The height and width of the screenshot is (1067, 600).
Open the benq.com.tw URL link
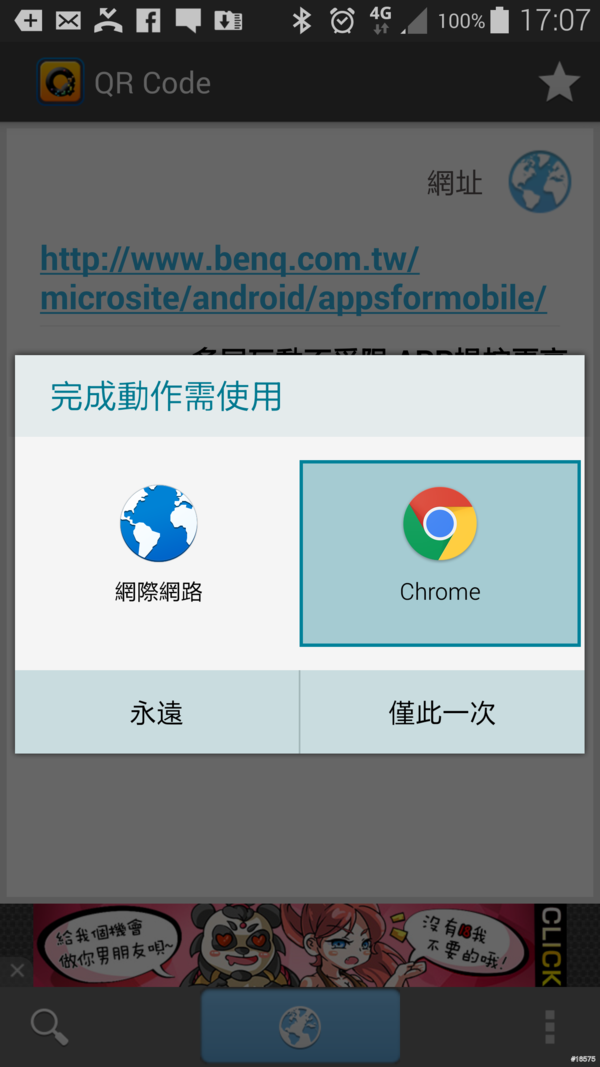pyautogui.click(x=292, y=278)
